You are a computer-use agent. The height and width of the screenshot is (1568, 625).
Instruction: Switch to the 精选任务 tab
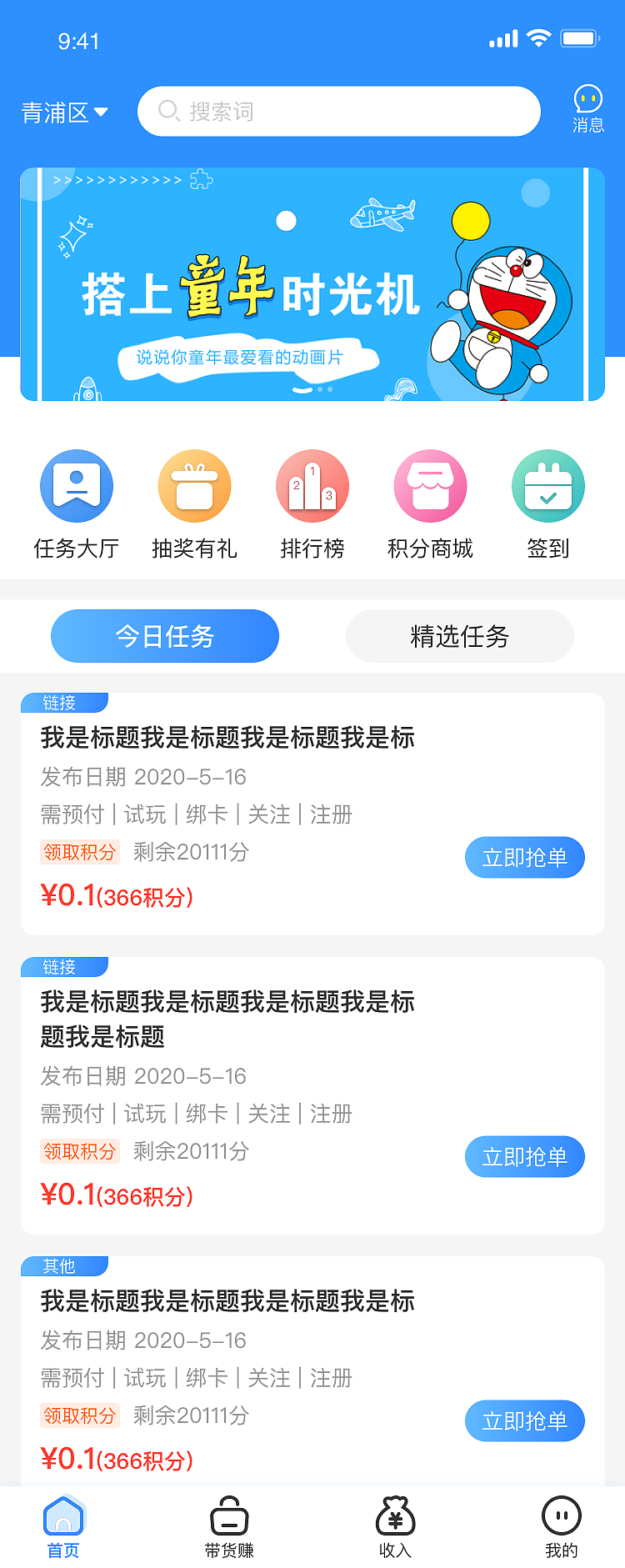coord(459,635)
